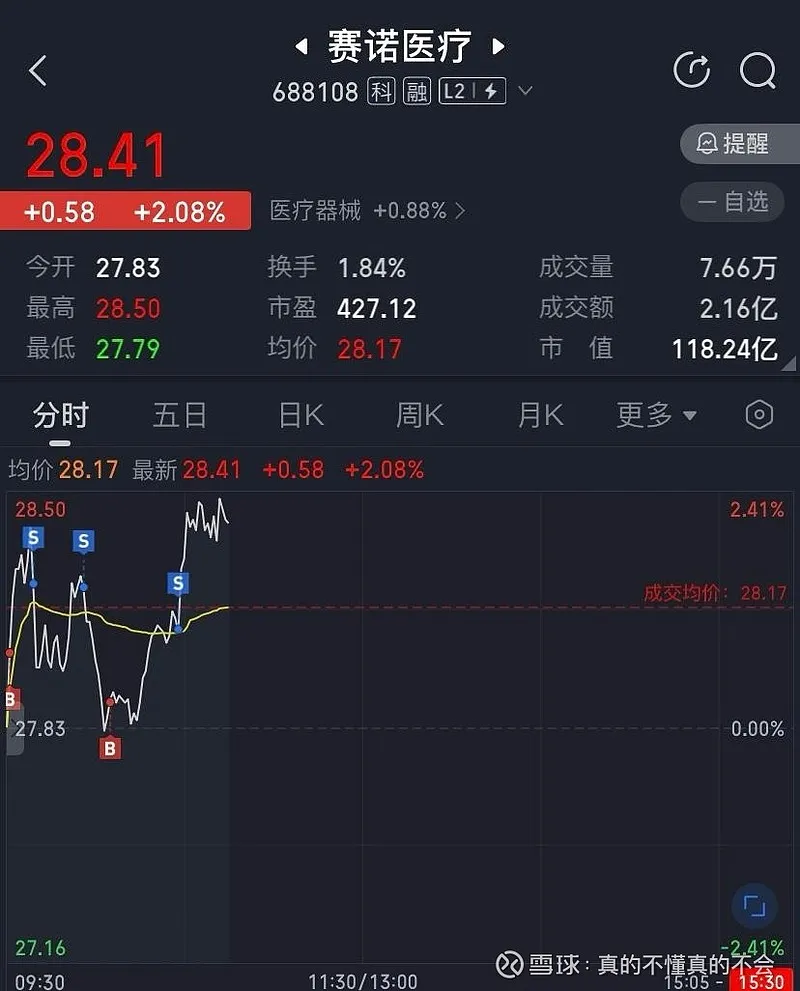Select the 分时 chart tab

(61, 415)
